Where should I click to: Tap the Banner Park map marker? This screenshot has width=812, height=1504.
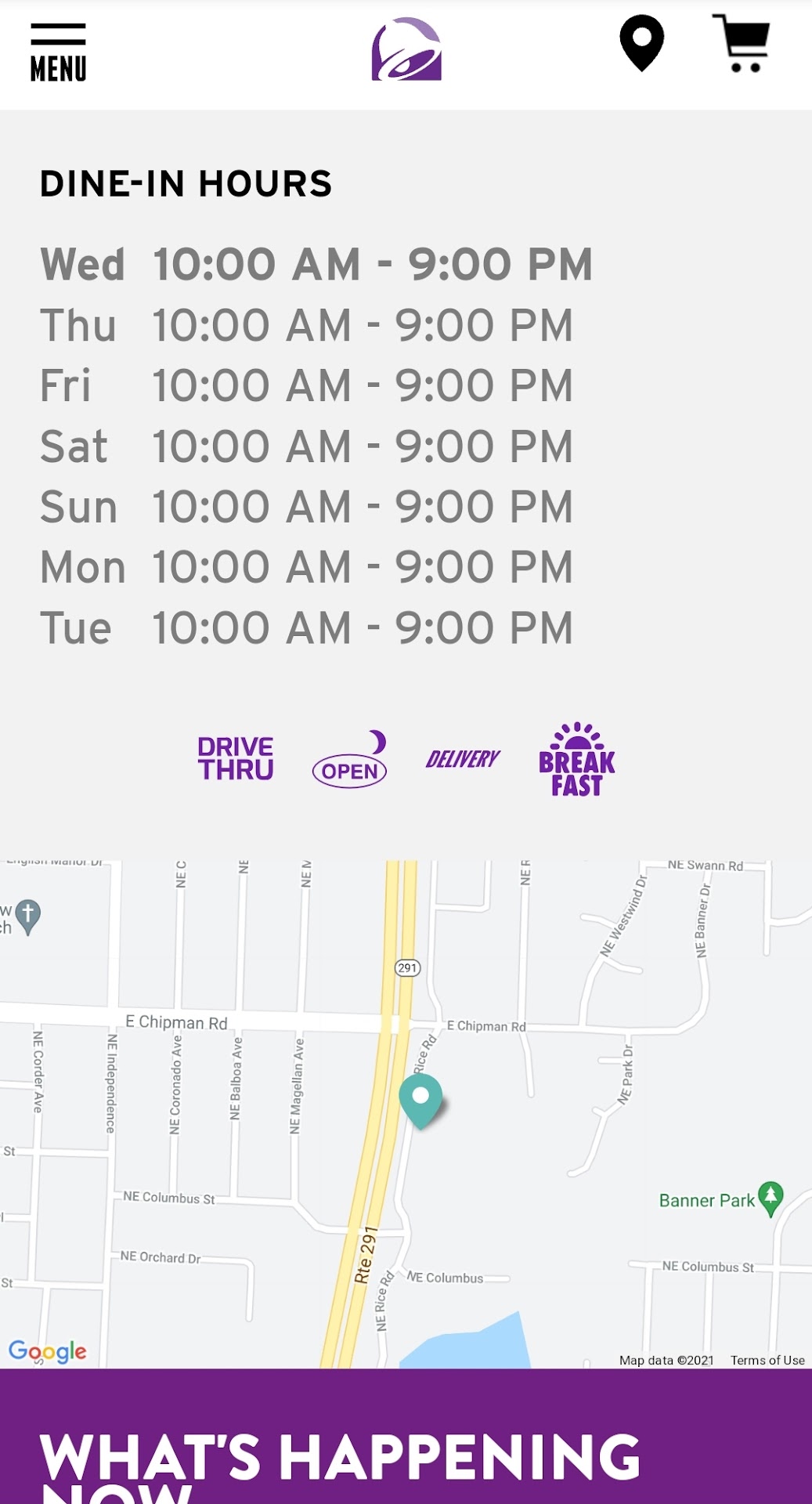click(770, 1198)
